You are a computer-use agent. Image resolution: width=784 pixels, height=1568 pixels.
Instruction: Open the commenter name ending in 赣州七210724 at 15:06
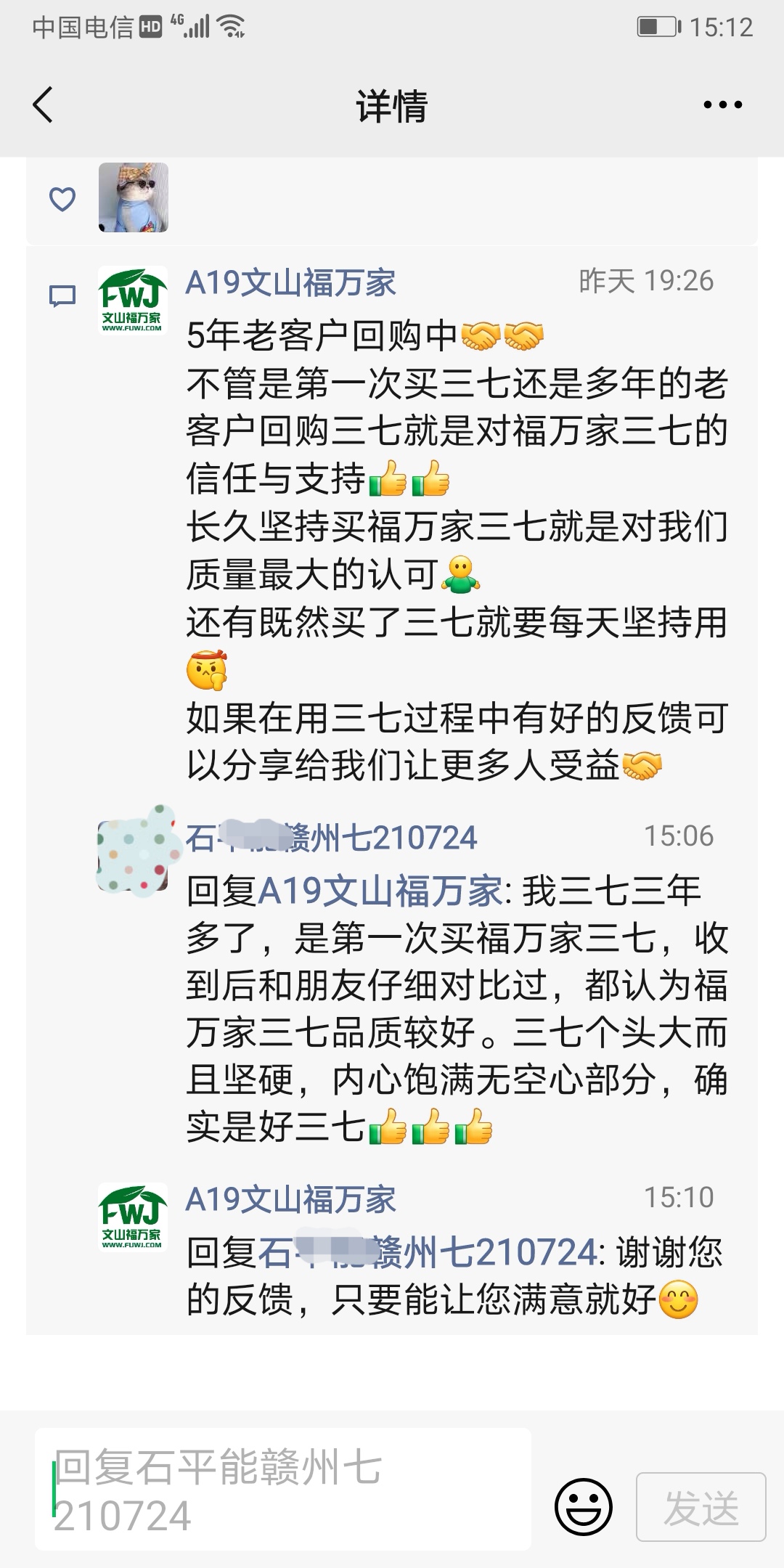point(331,838)
